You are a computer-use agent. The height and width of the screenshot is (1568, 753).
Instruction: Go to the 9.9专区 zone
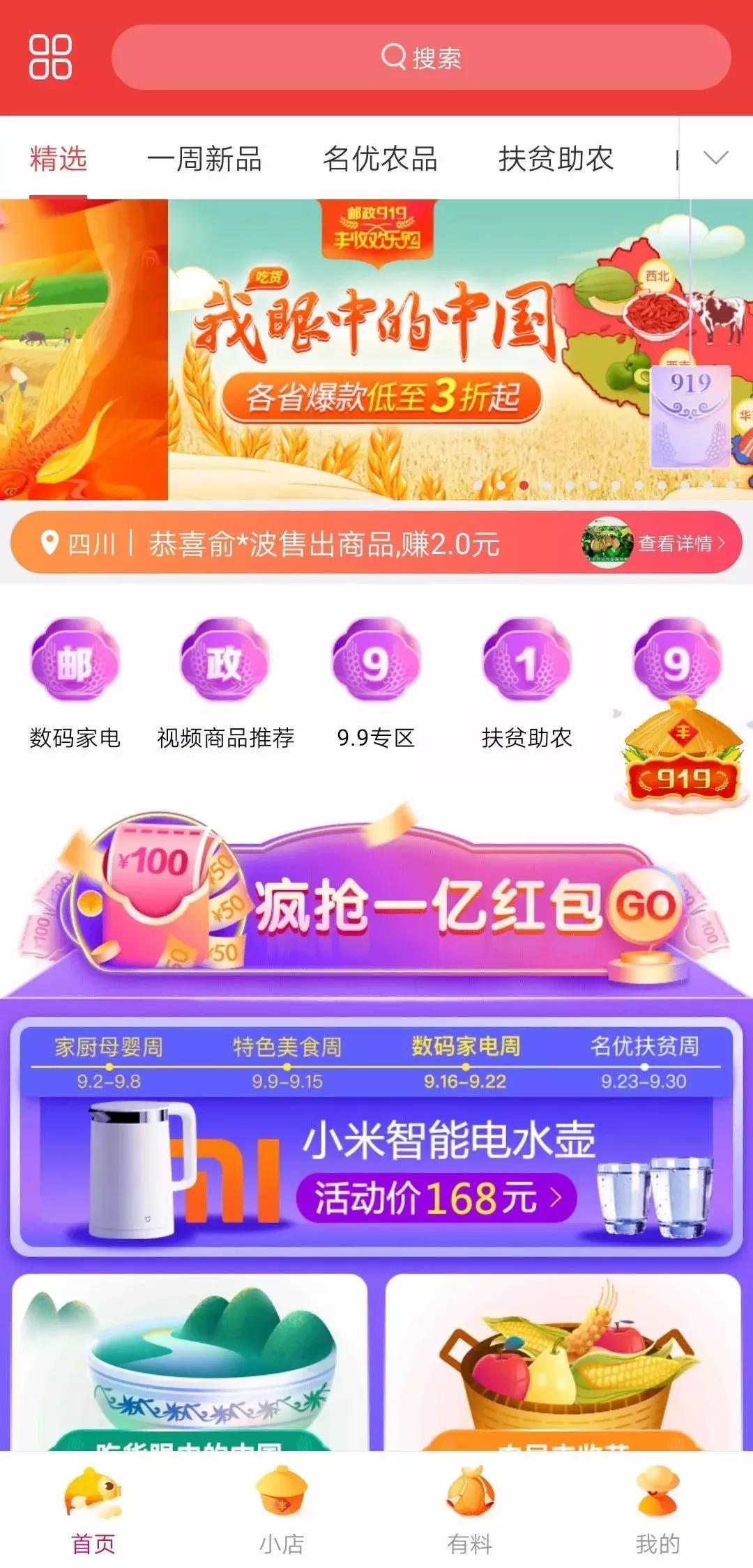click(376, 683)
